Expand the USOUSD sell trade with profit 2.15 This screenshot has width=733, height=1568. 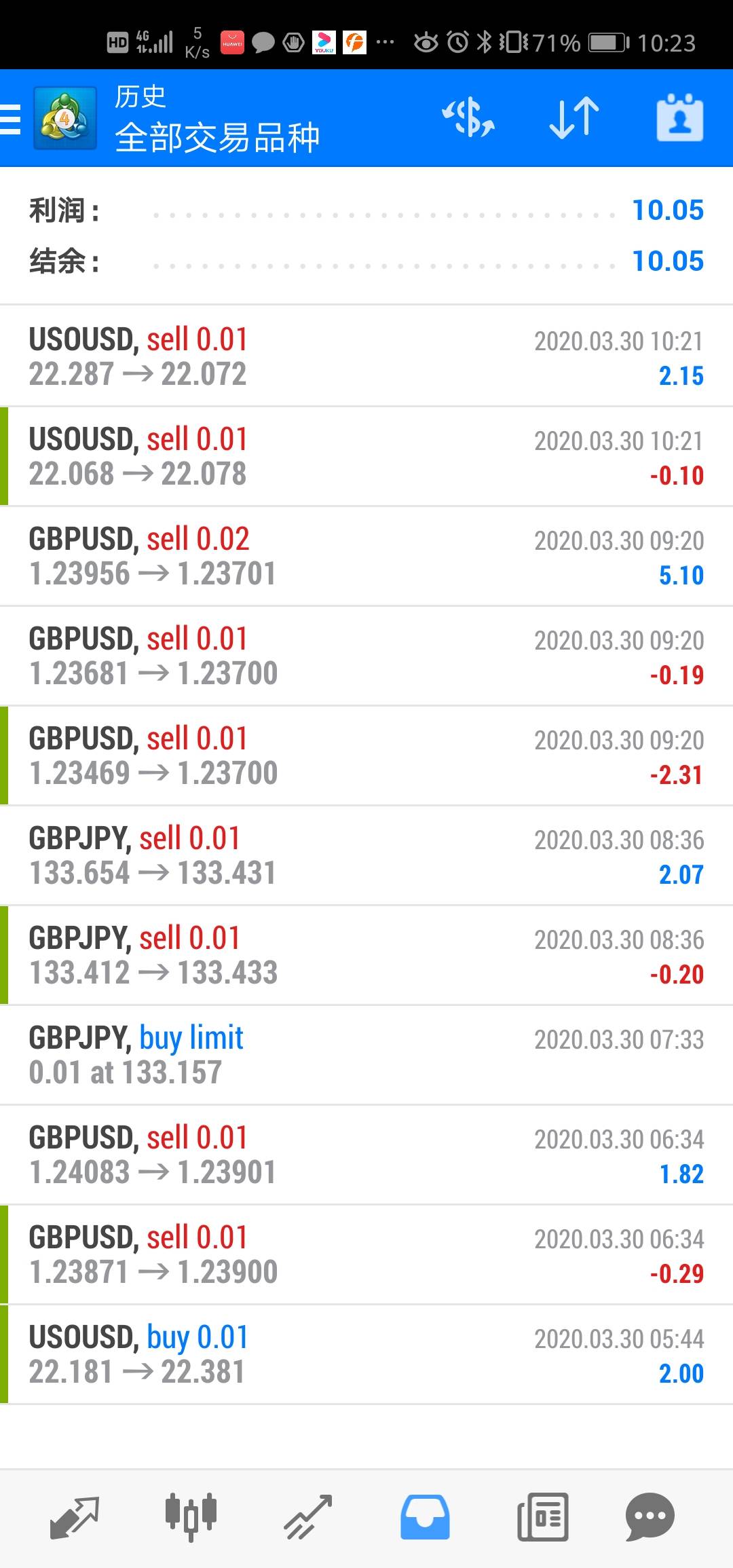[366, 356]
